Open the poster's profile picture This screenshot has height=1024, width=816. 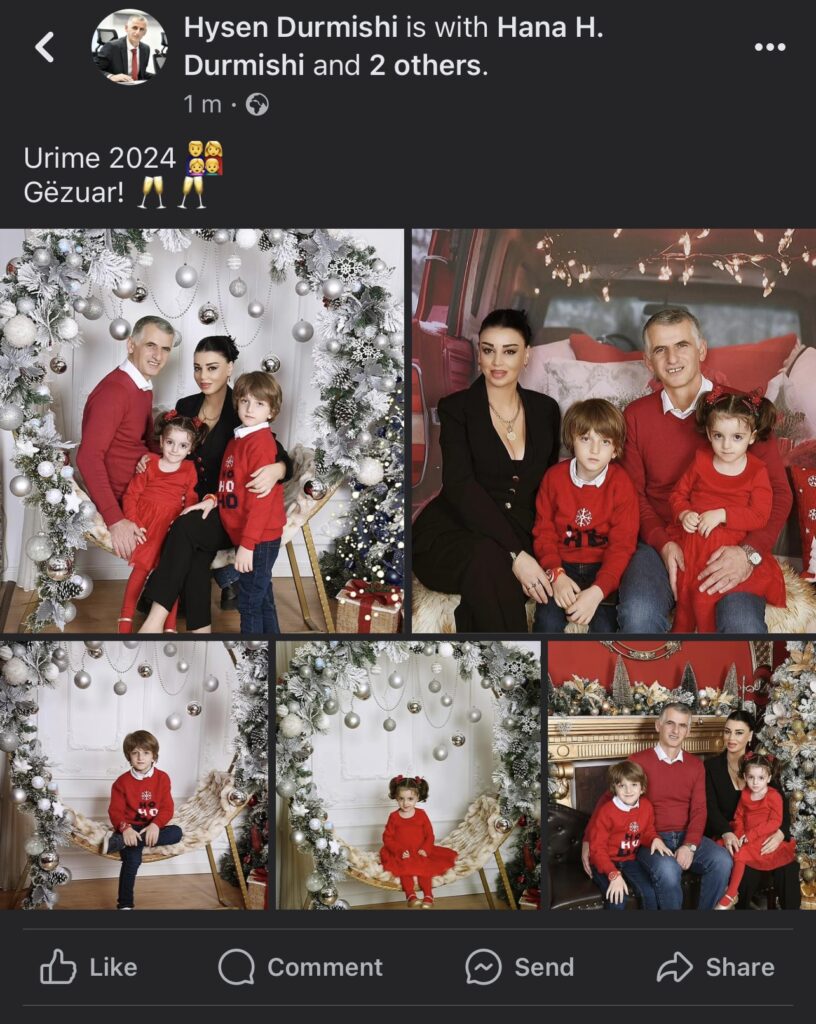click(129, 47)
